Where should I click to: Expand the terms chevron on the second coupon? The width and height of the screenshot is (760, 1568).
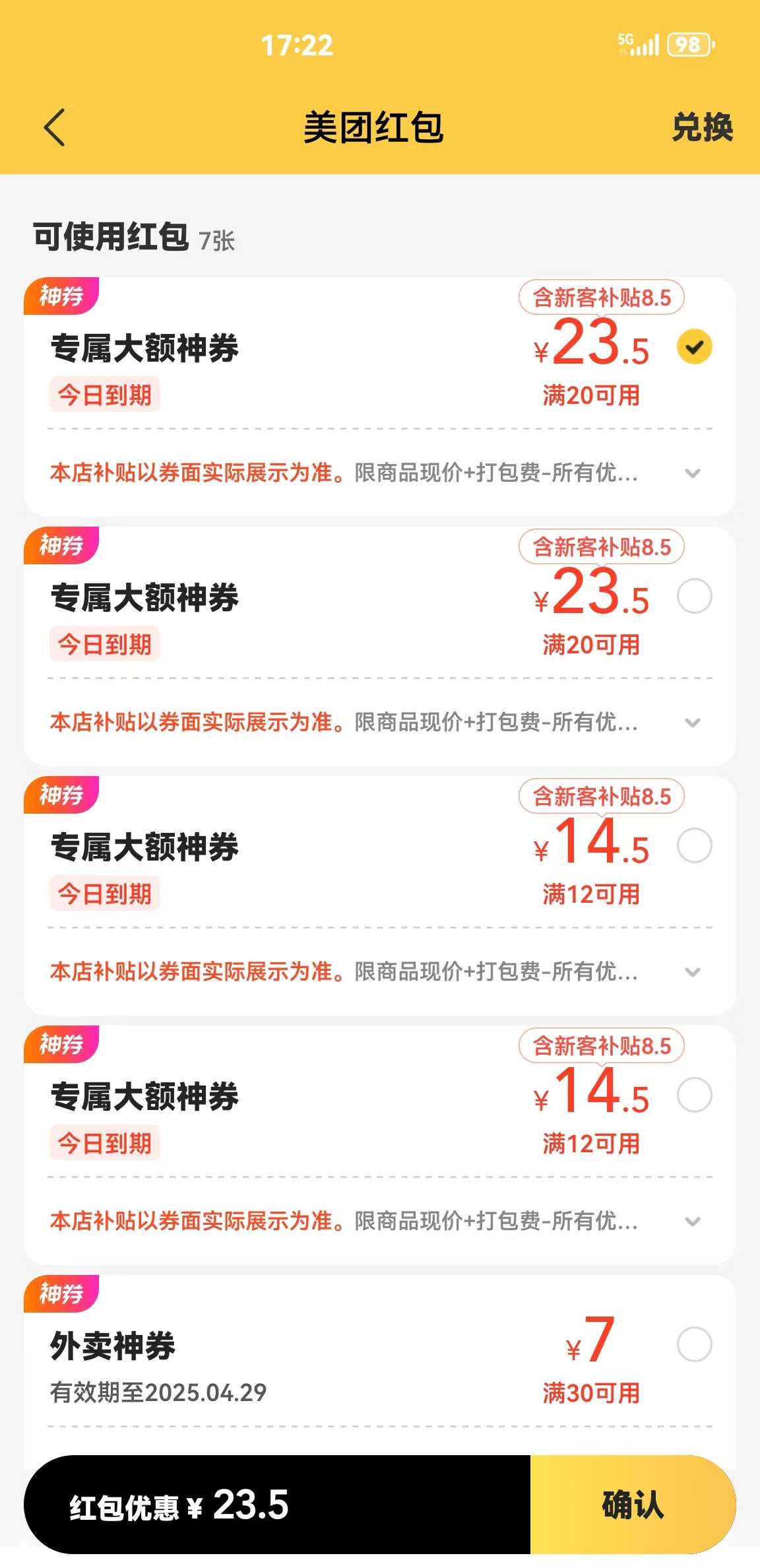(x=693, y=722)
